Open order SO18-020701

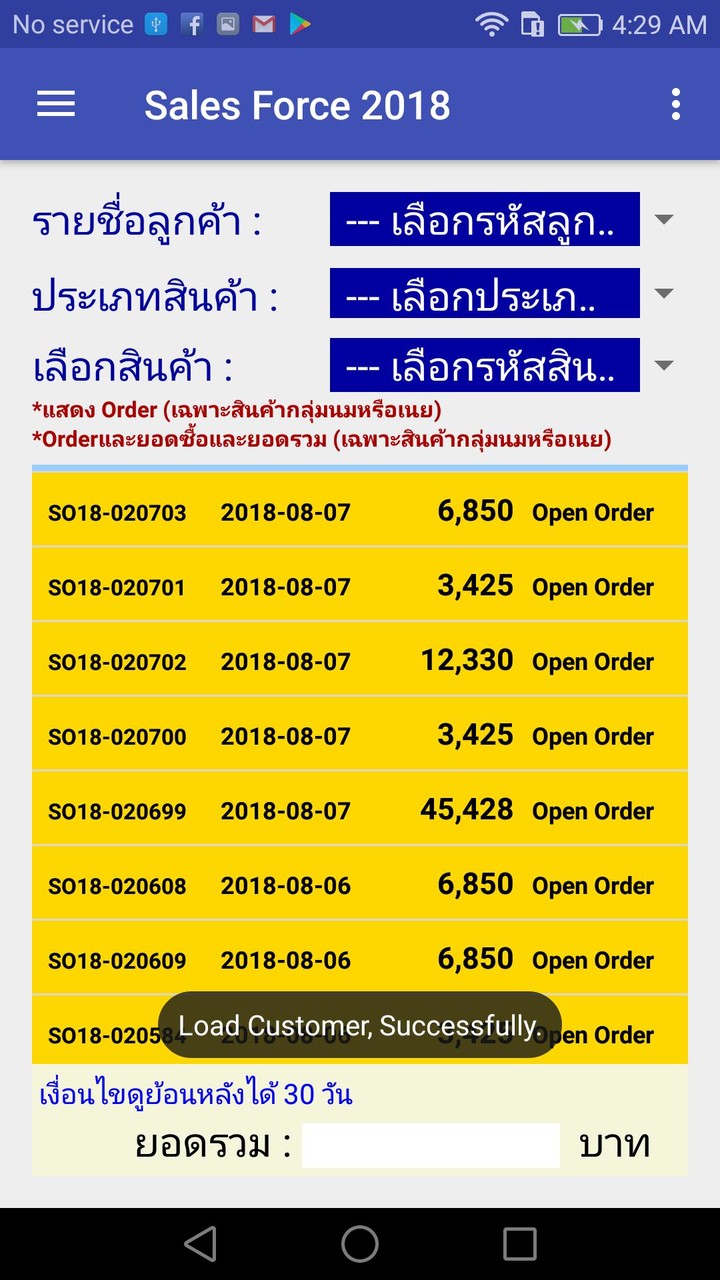(x=360, y=587)
